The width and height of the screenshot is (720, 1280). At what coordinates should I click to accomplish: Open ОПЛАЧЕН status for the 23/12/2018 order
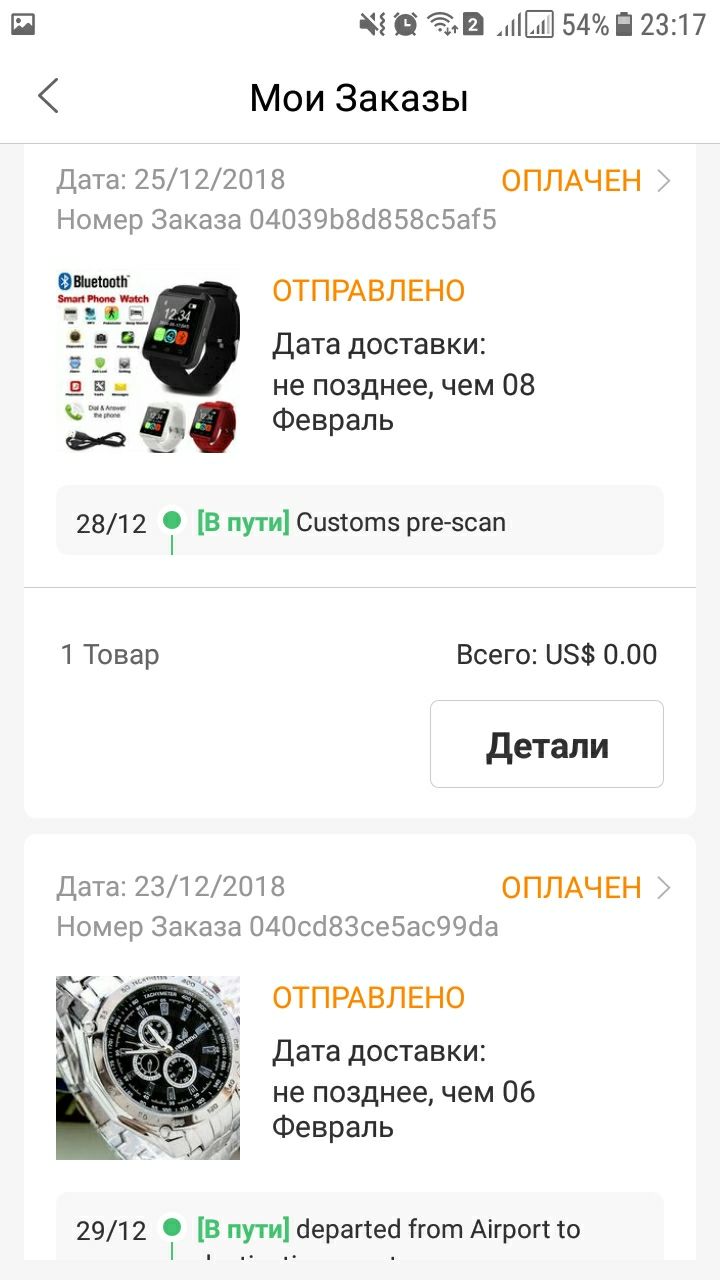tap(586, 888)
